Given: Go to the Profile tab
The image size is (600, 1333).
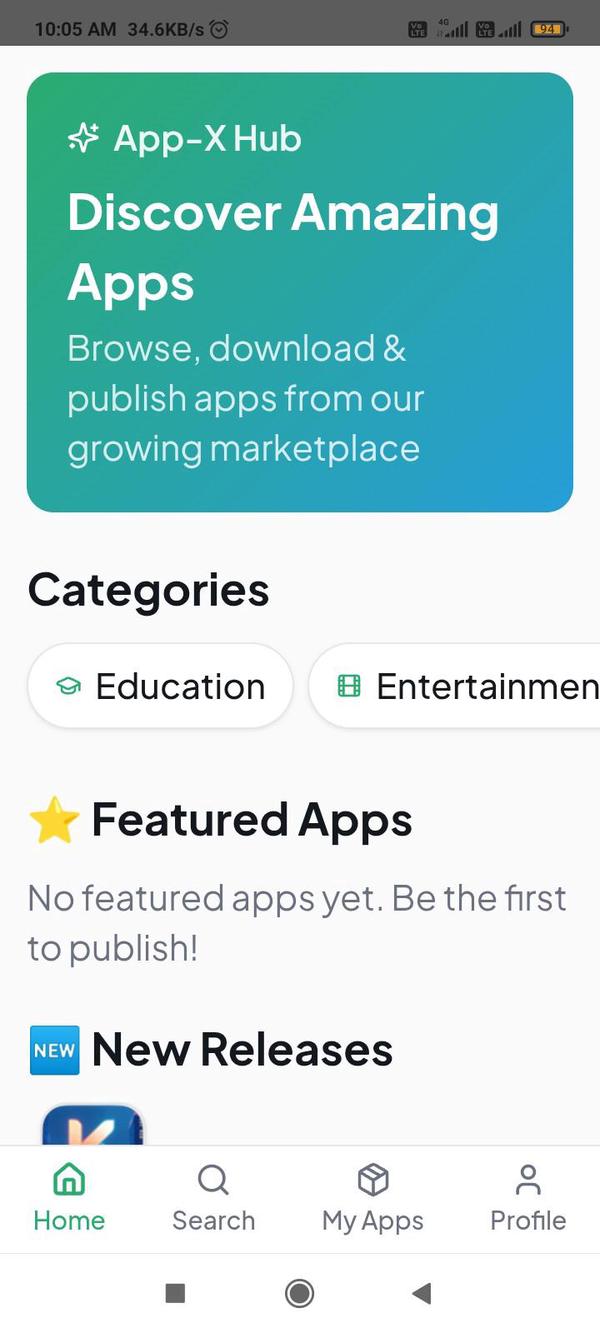Looking at the screenshot, I should (x=527, y=1198).
